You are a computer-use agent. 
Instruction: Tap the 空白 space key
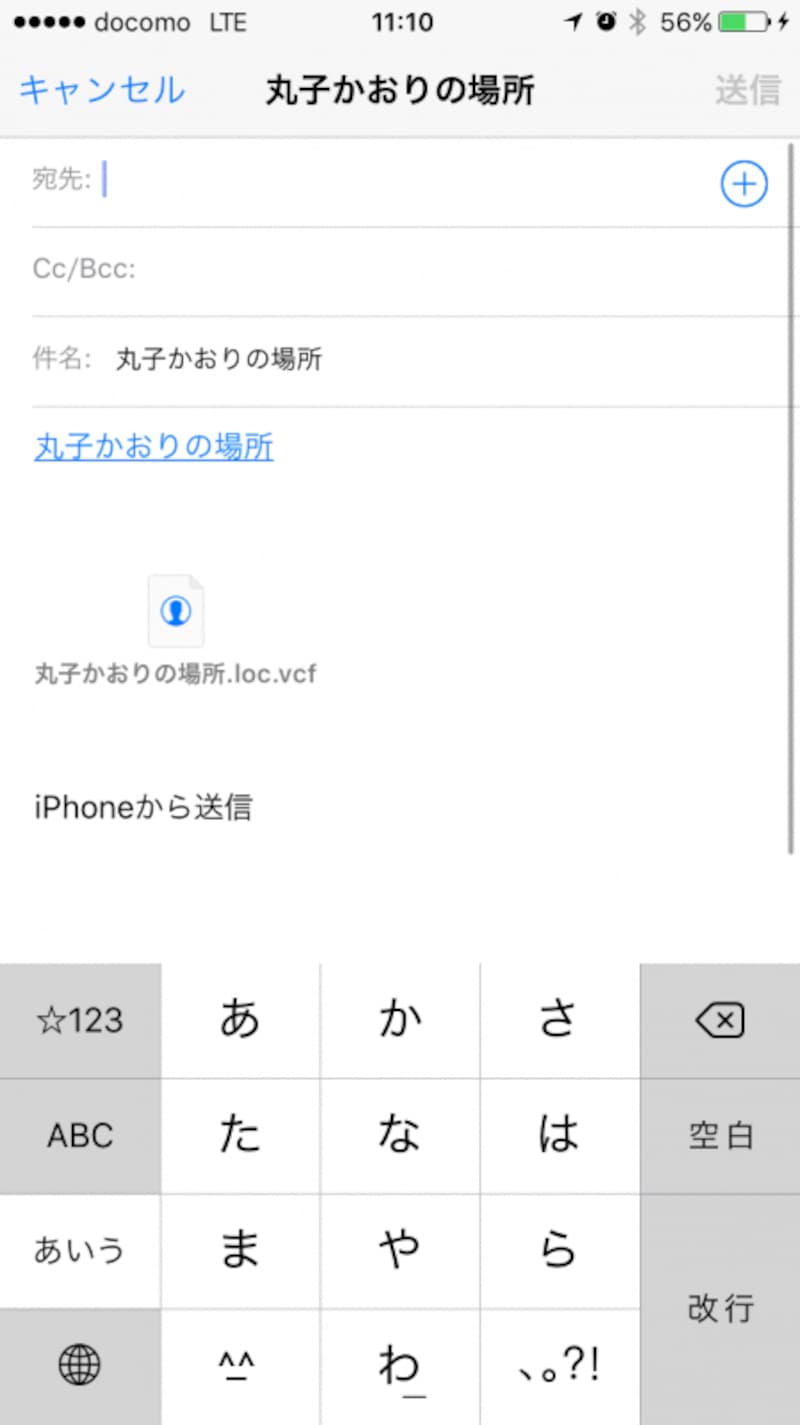tap(718, 1135)
